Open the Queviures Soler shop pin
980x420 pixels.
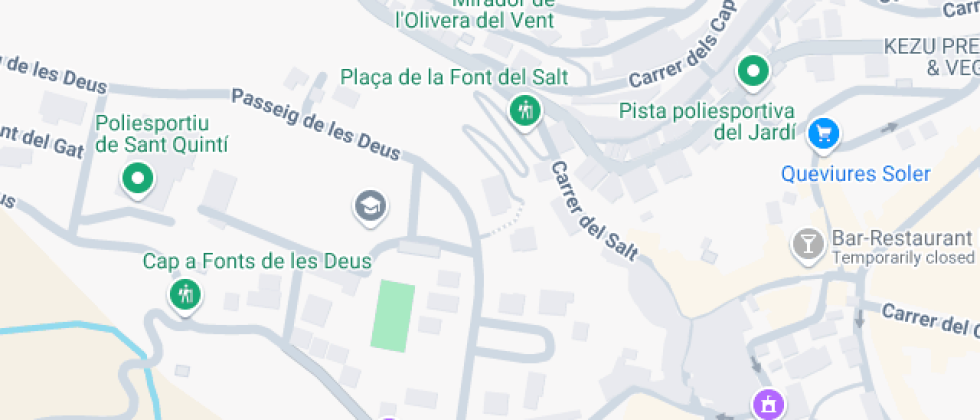[x=823, y=132]
